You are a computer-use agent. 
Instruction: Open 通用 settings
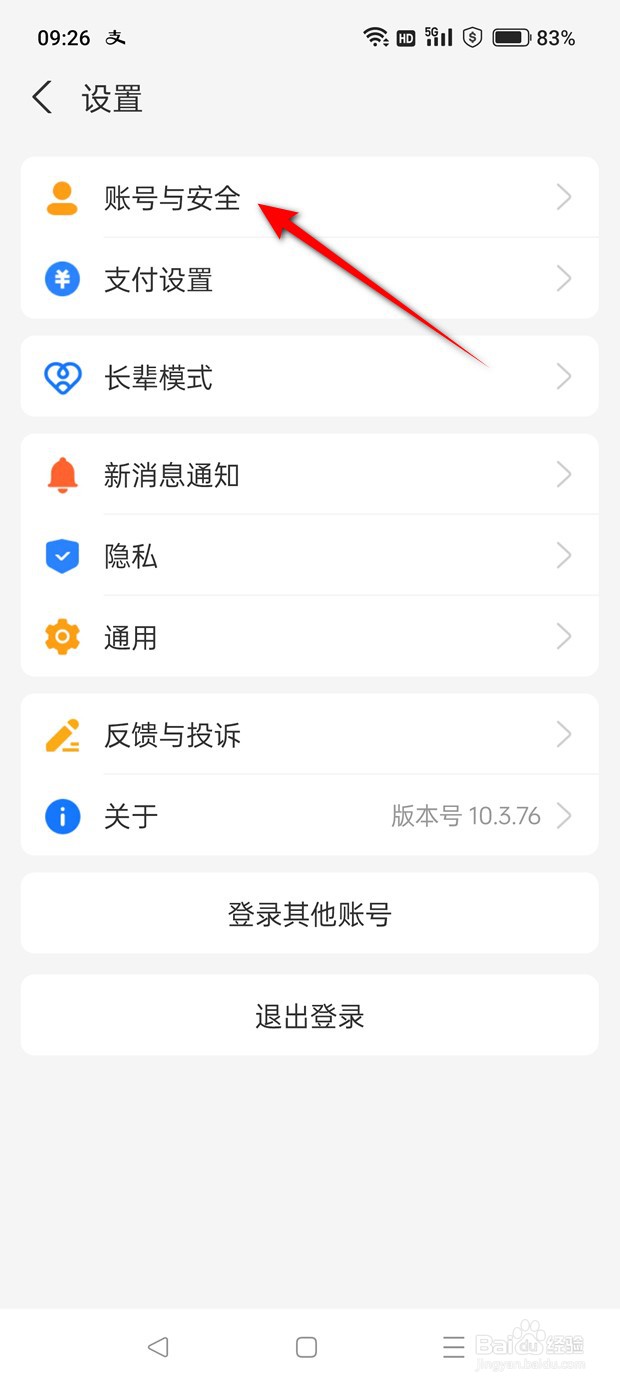(x=310, y=636)
